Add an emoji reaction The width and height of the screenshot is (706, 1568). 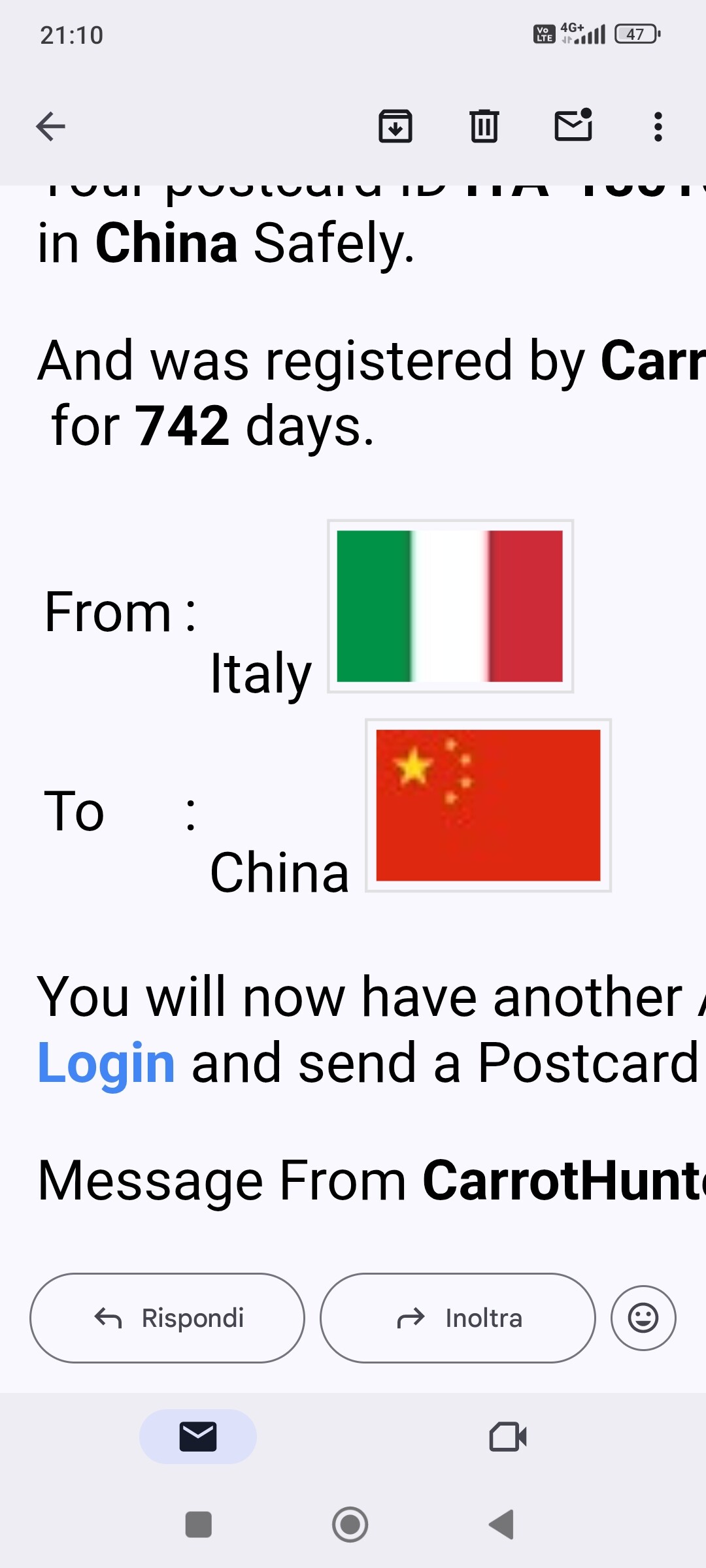(x=643, y=1318)
